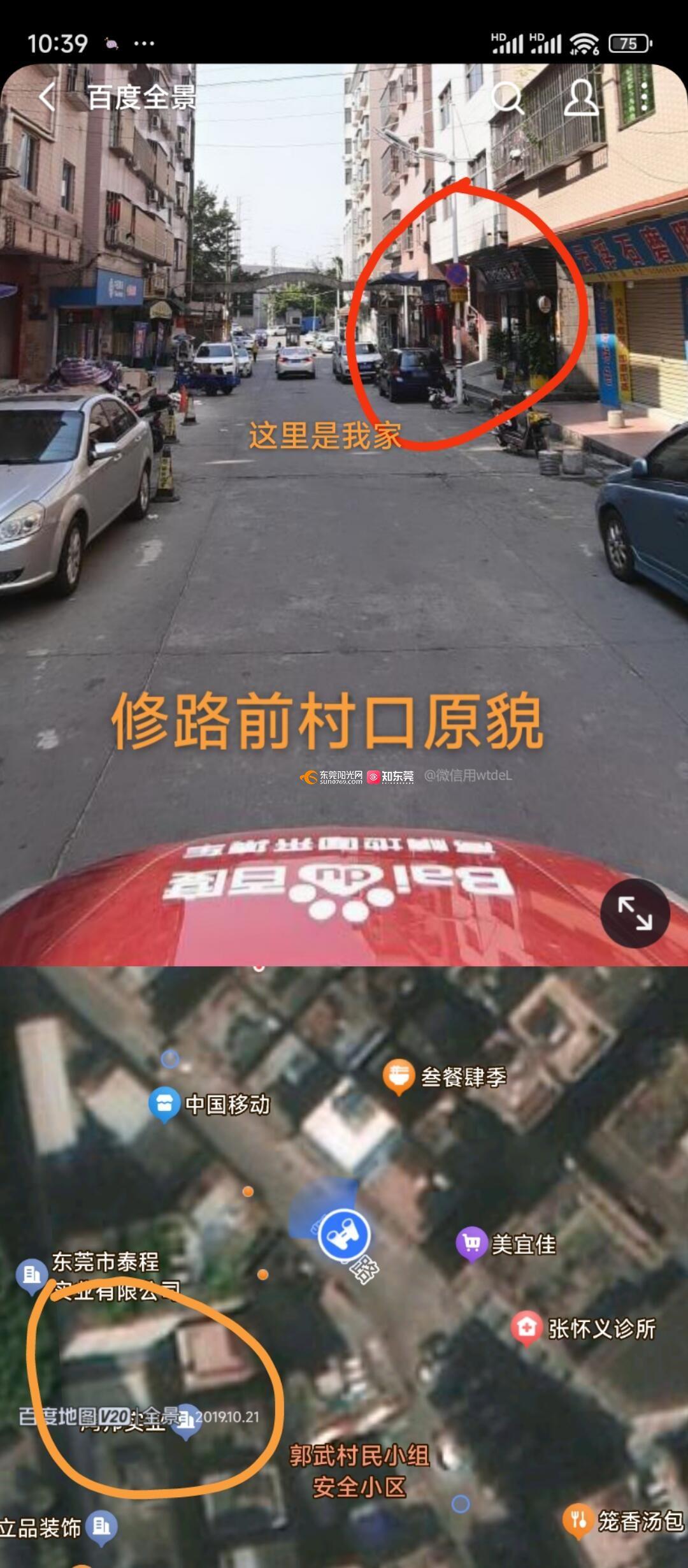Screen dimensions: 688x1568
Task: Select the 中国移动 map marker
Action: [164, 1103]
